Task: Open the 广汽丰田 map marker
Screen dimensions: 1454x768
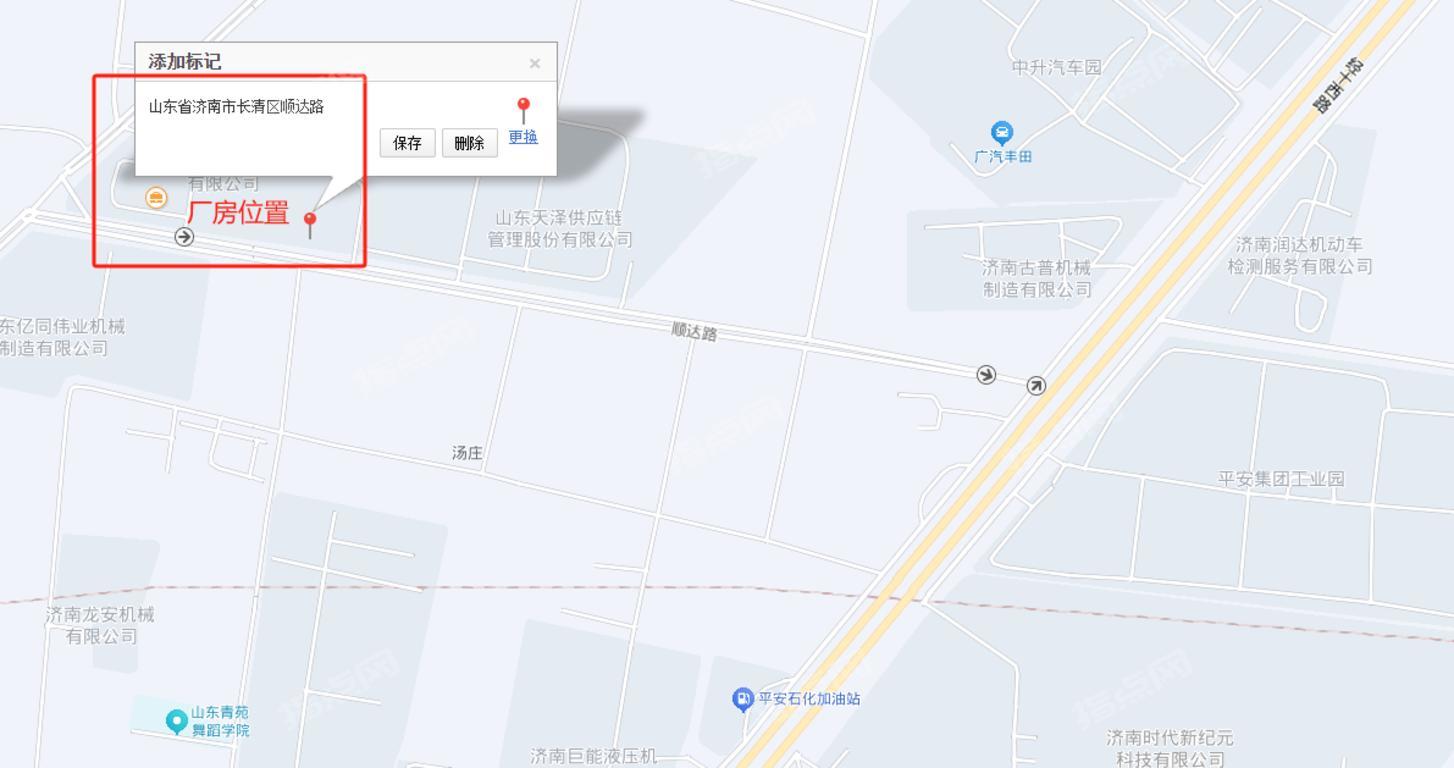Action: [x=1001, y=133]
